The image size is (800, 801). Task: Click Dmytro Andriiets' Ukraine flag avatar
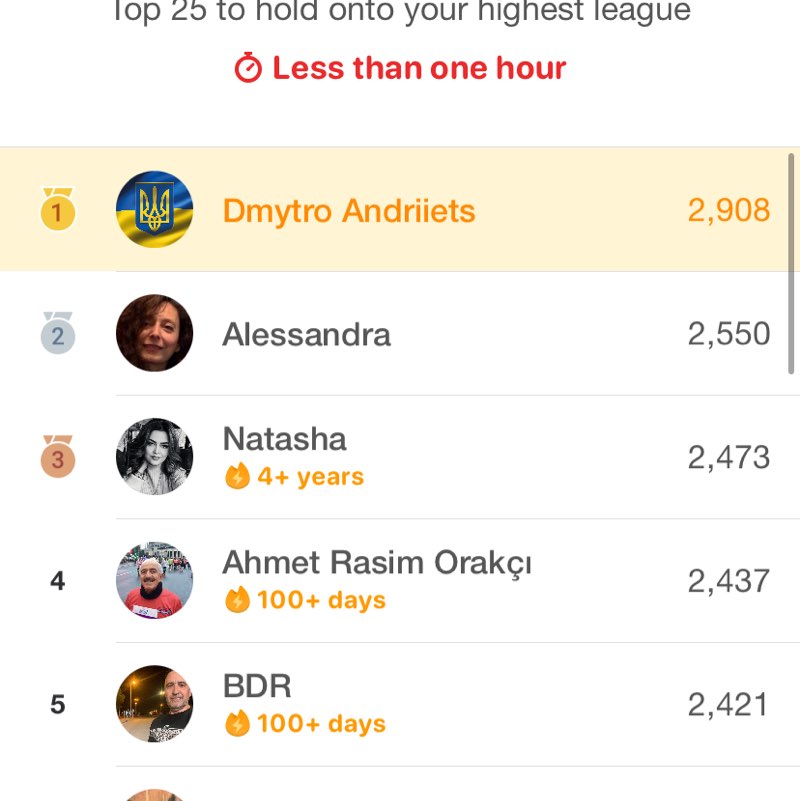154,210
